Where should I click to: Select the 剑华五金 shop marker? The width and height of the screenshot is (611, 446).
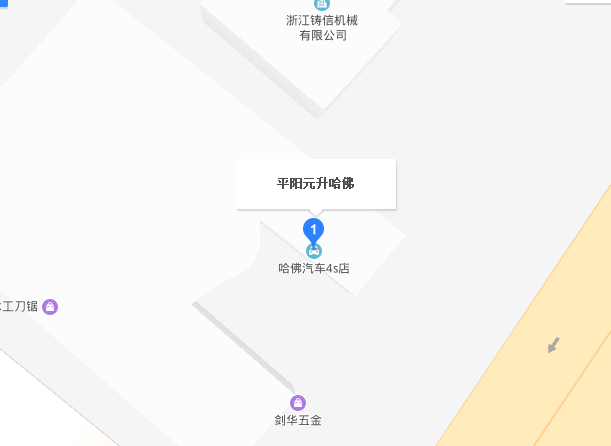click(x=297, y=402)
